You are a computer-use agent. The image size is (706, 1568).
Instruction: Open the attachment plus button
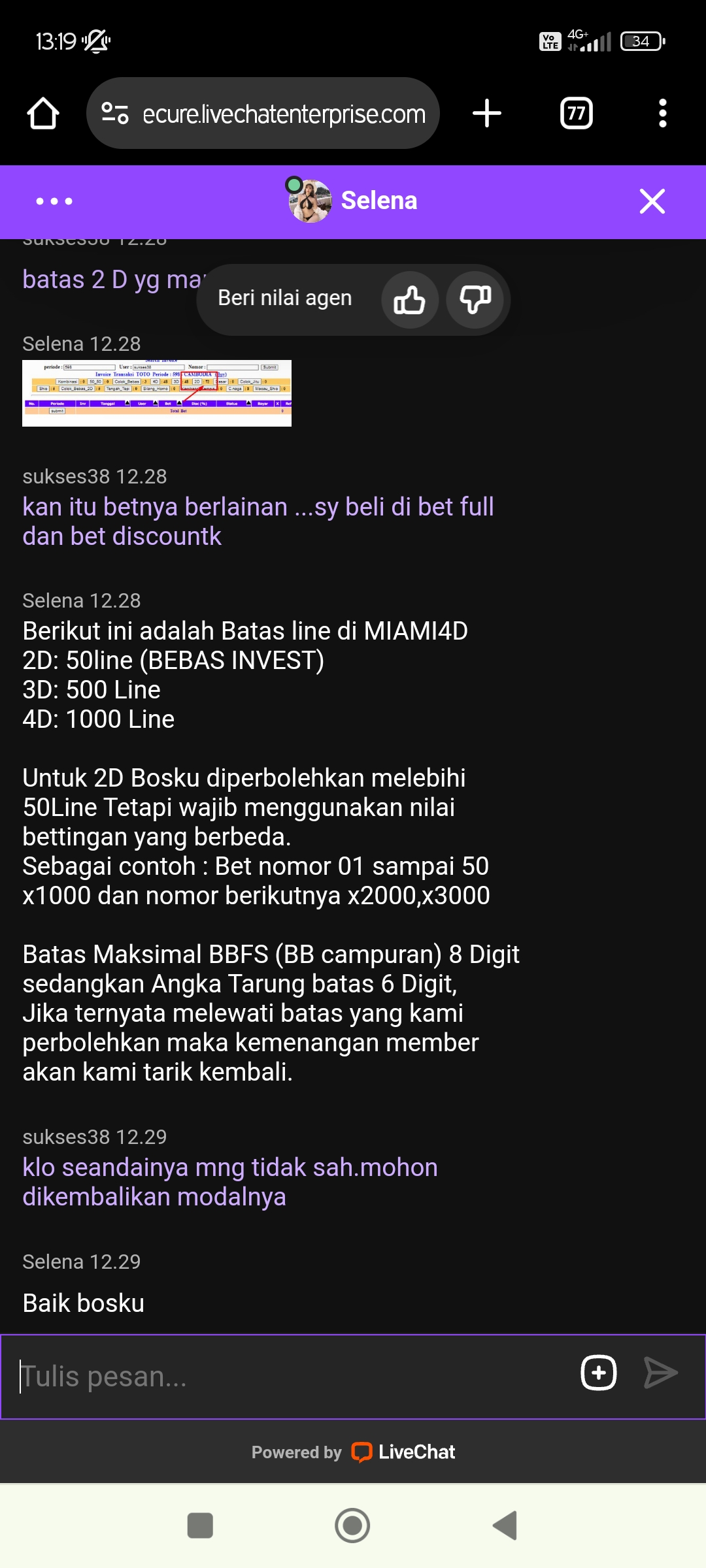pyautogui.click(x=598, y=1373)
